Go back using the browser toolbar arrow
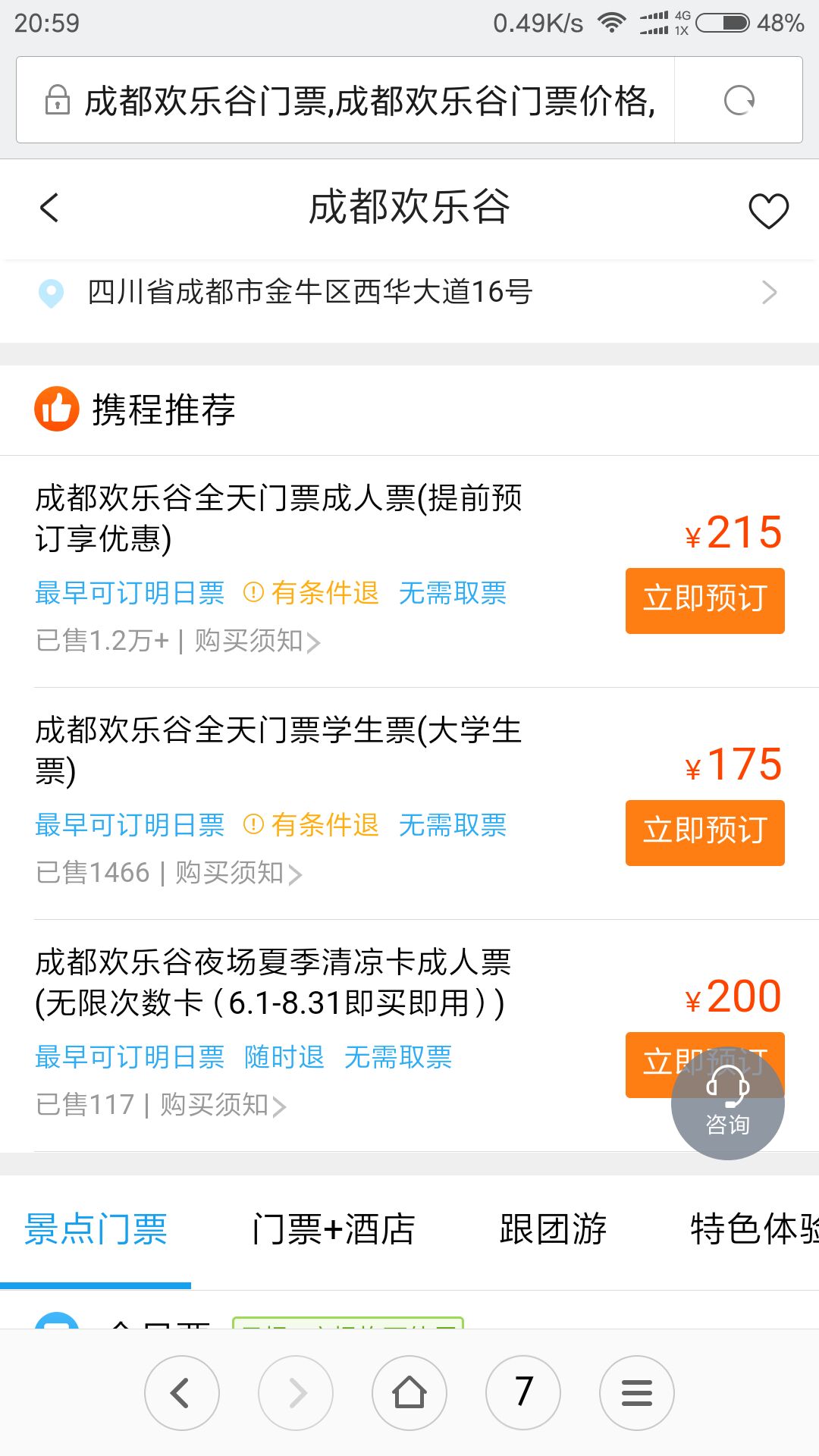819x1456 pixels. click(181, 1393)
